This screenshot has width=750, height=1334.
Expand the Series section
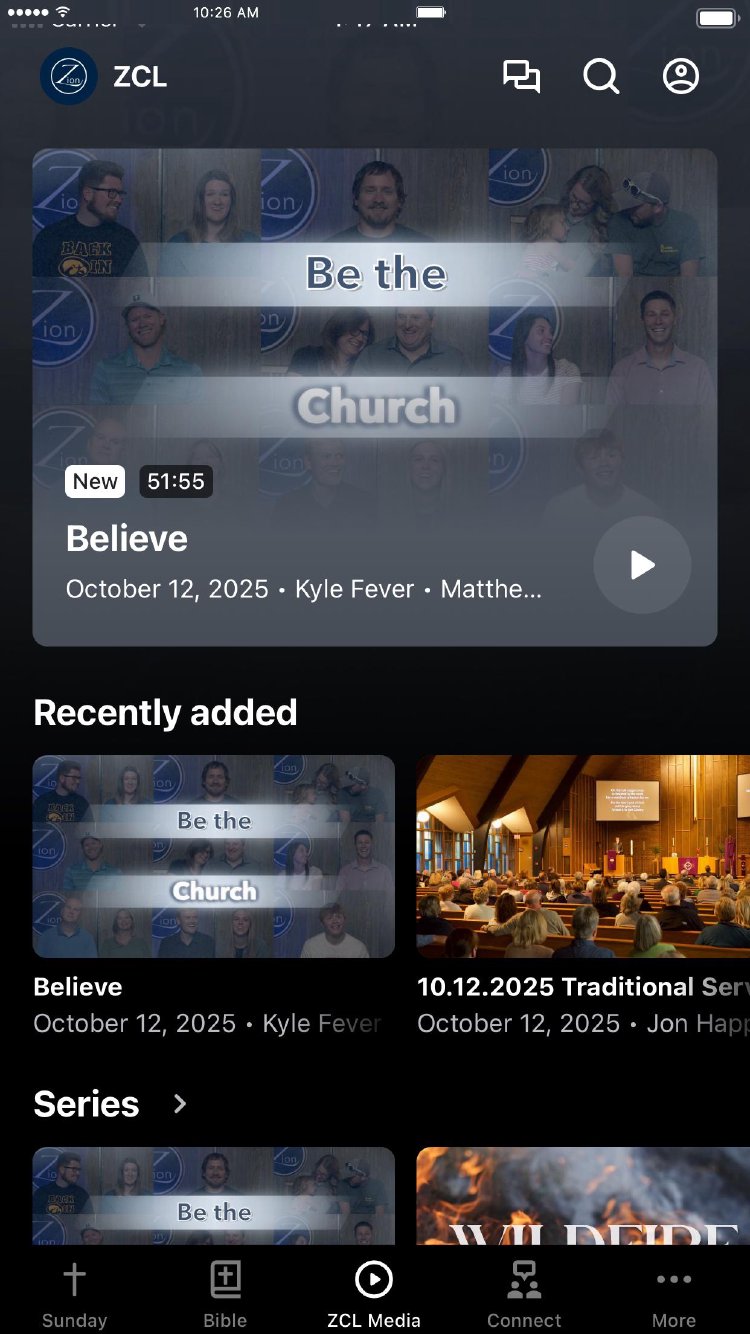(180, 1104)
